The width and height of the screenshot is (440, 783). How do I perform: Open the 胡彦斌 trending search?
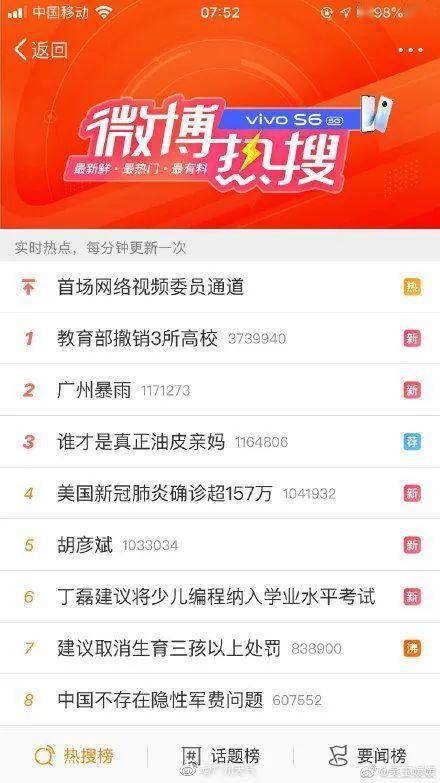click(x=220, y=545)
